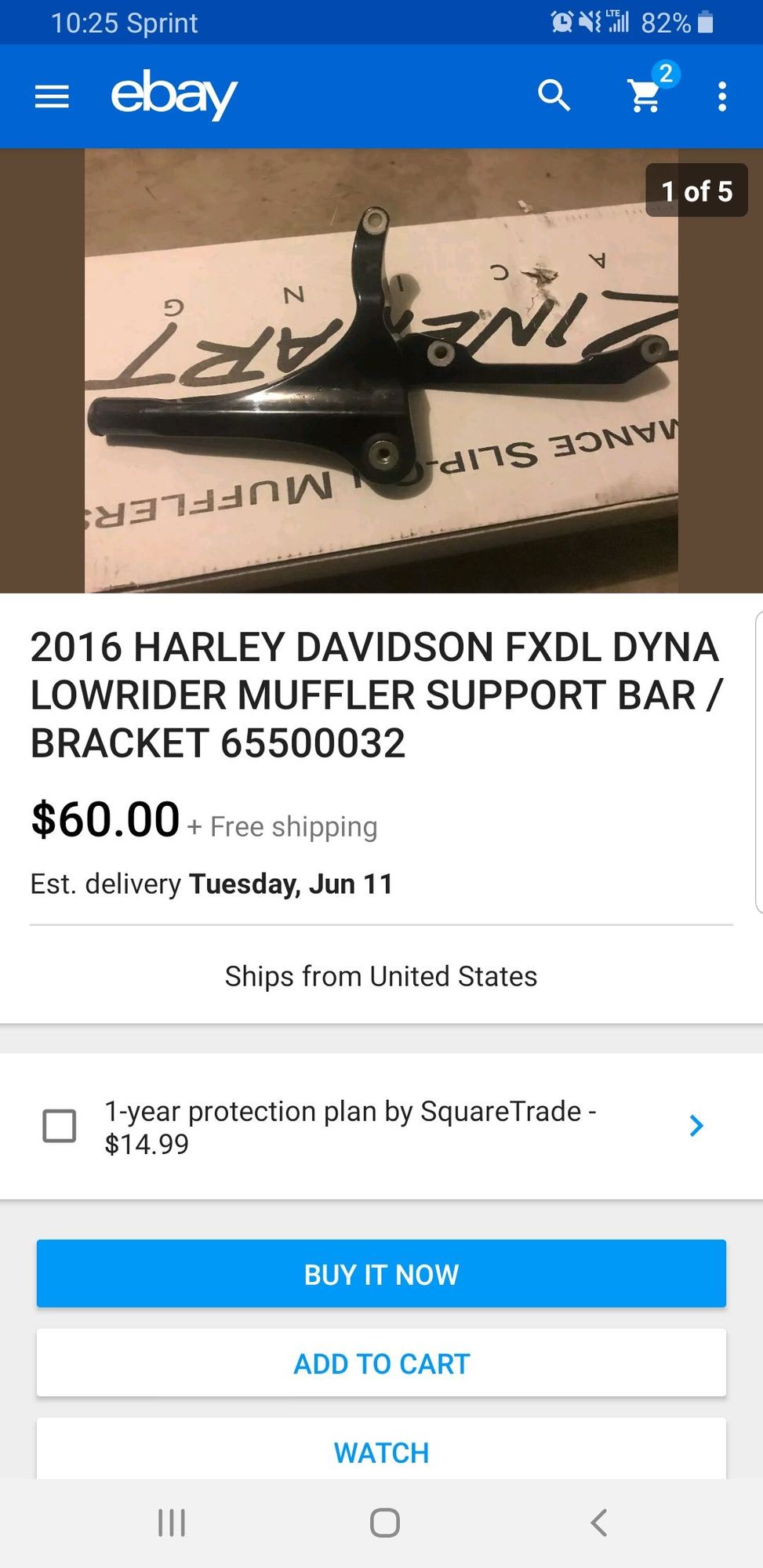Check the SquareTrade protection plan box
This screenshot has width=763, height=1568.
[60, 1126]
